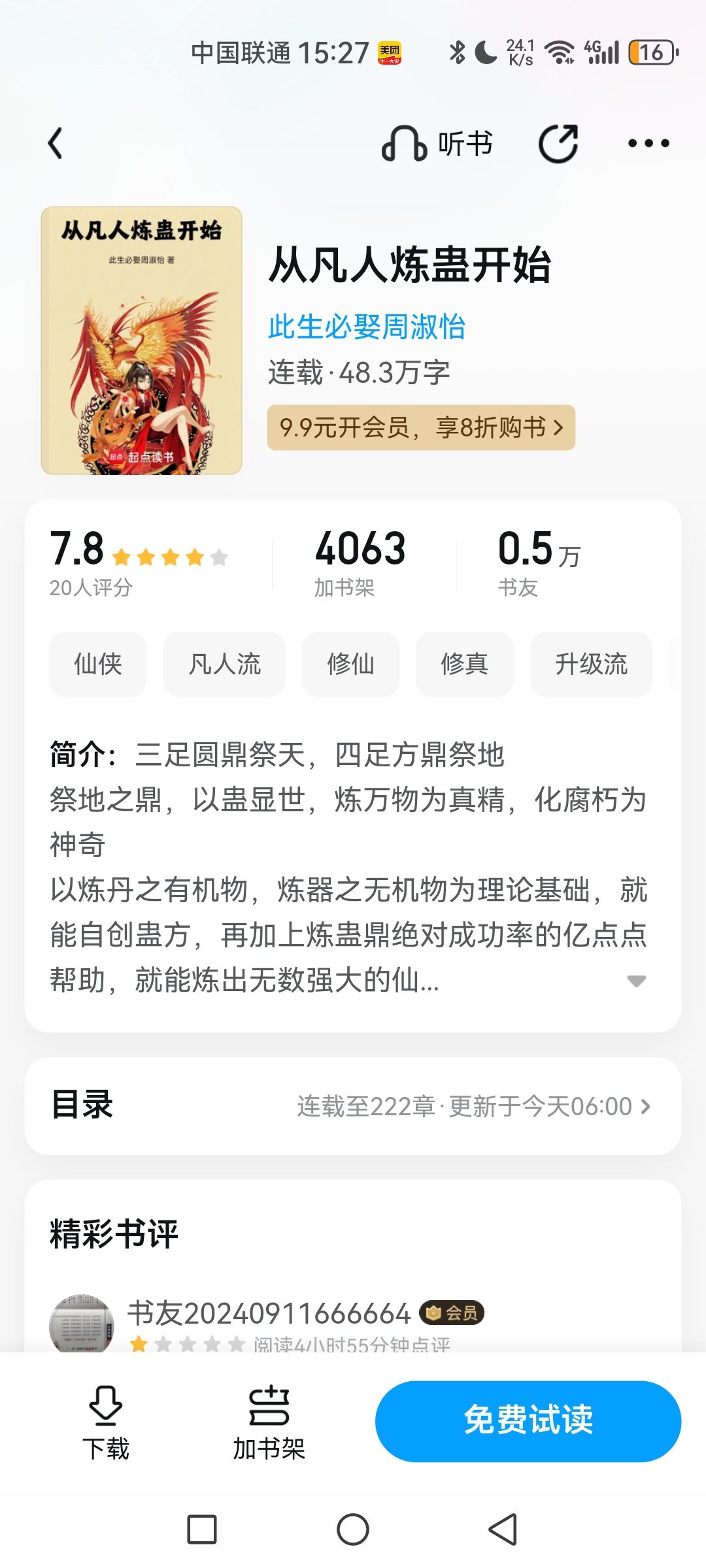Expand the full 简介 synopsis
This screenshot has height=1568, width=706.
tap(636, 981)
